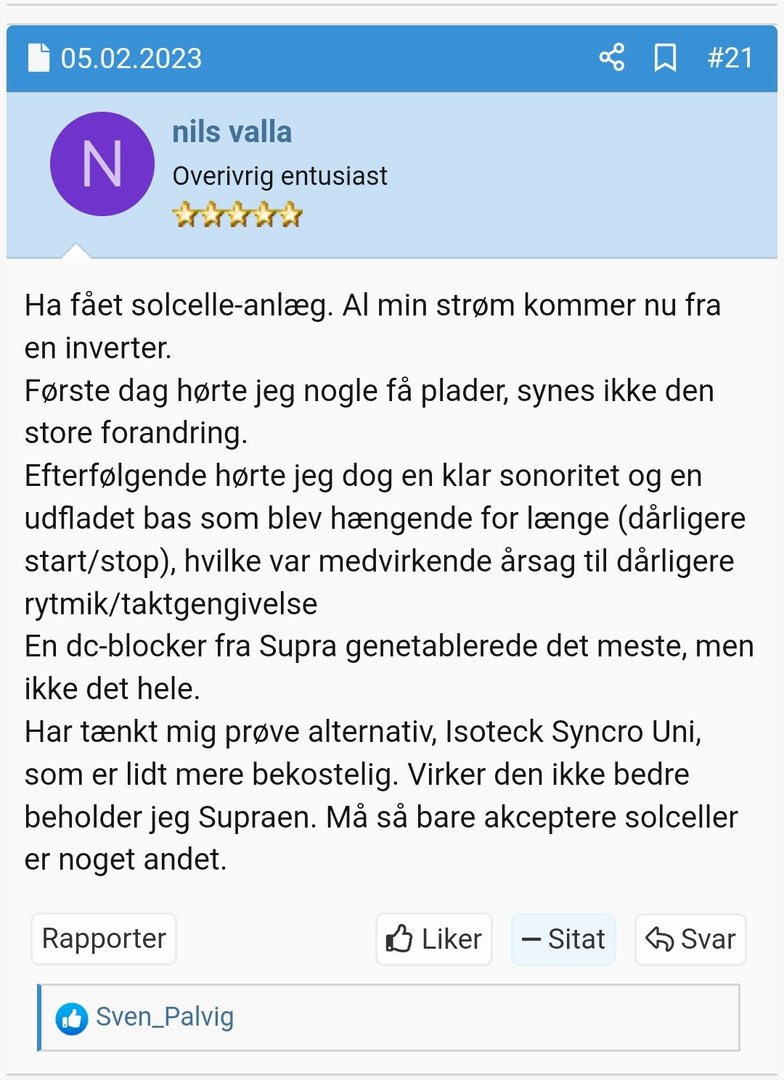Open the 05.02.2023 post date link
784x1080 pixels.
(131, 58)
